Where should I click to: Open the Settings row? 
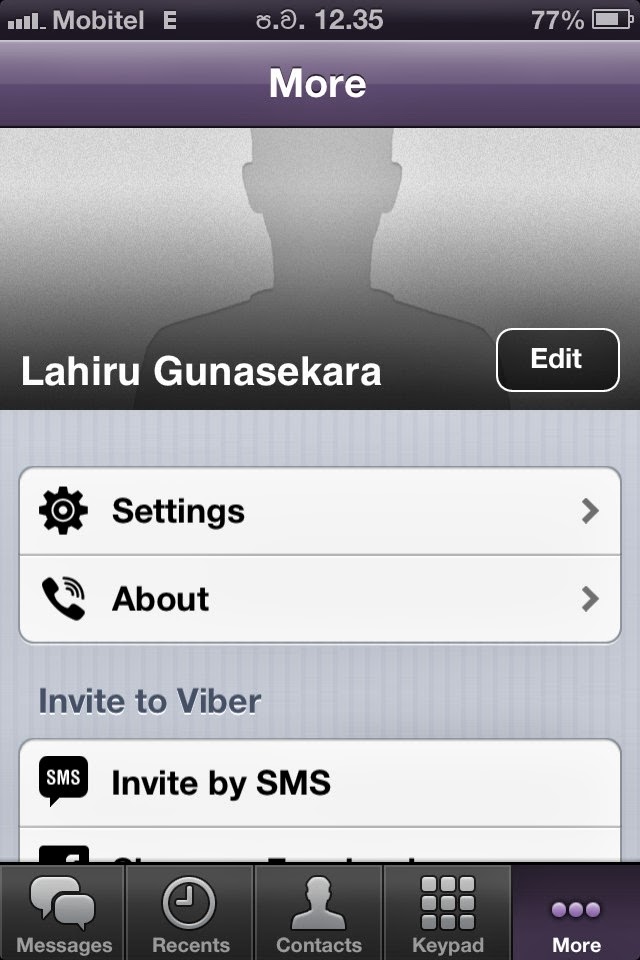click(x=320, y=511)
